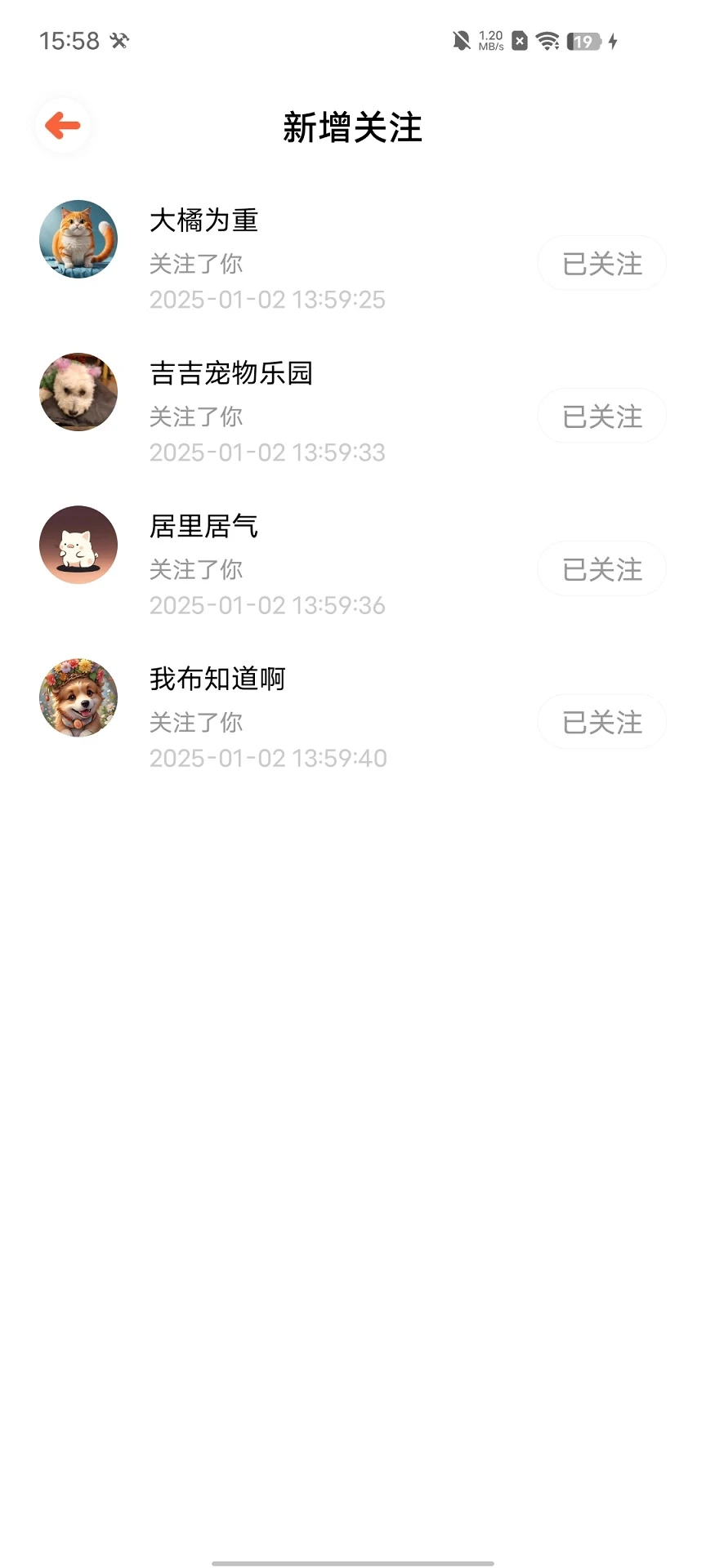The height and width of the screenshot is (1568, 706).
Task: Open 大橘为重's profile avatar
Action: [78, 239]
